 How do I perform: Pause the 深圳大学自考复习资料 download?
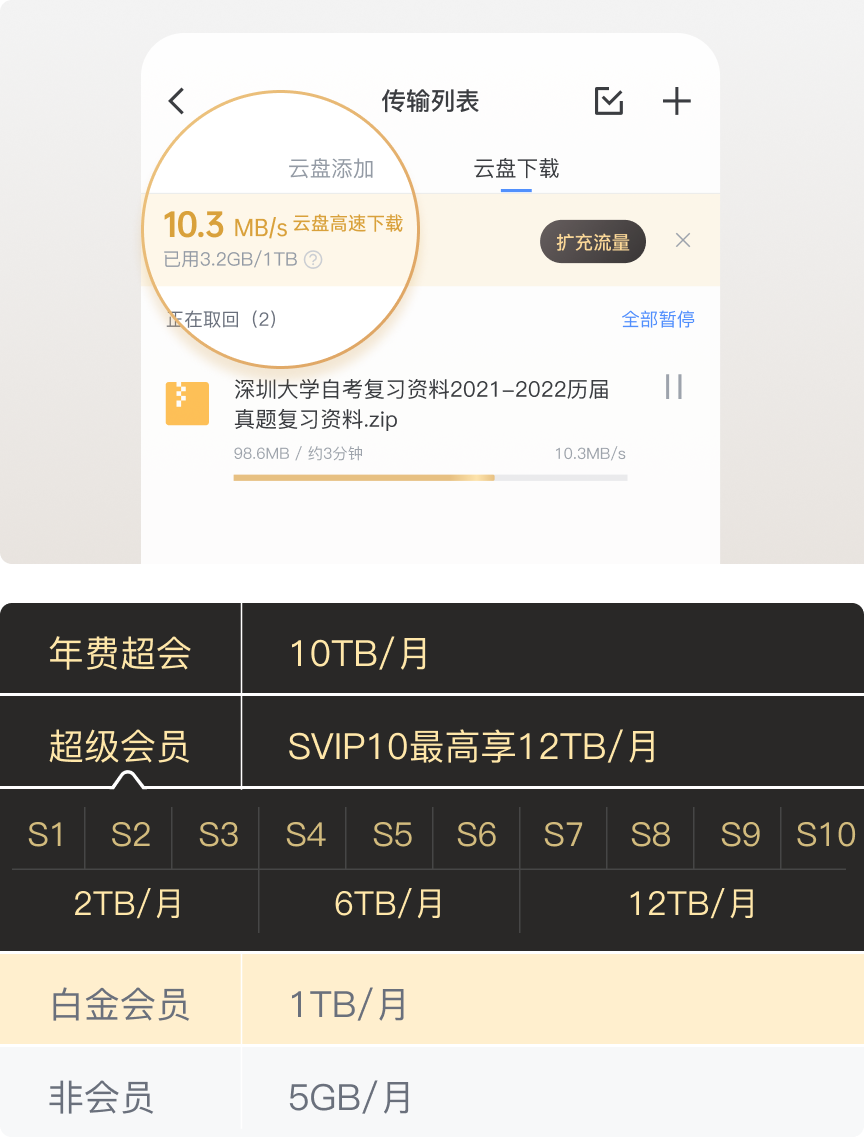click(673, 387)
